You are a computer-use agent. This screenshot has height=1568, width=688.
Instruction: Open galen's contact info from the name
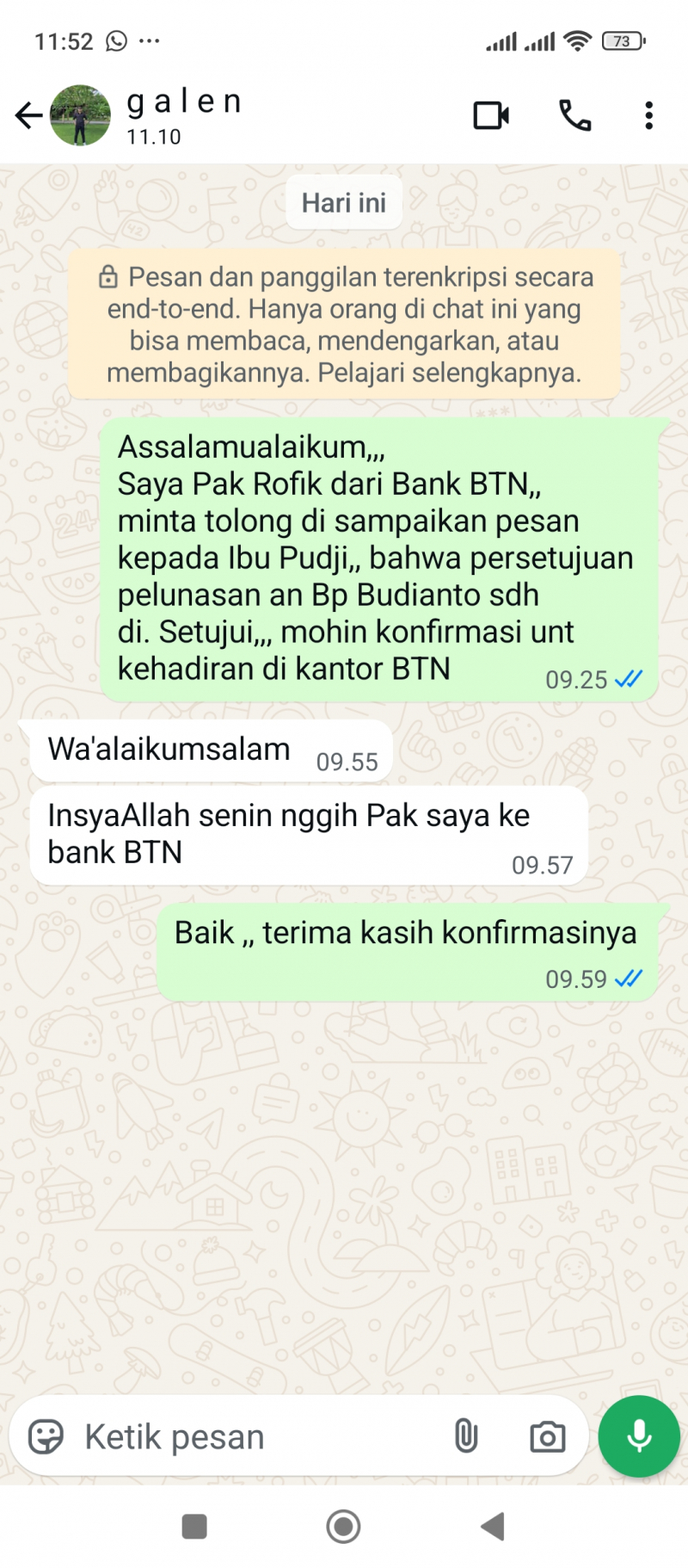[185, 103]
